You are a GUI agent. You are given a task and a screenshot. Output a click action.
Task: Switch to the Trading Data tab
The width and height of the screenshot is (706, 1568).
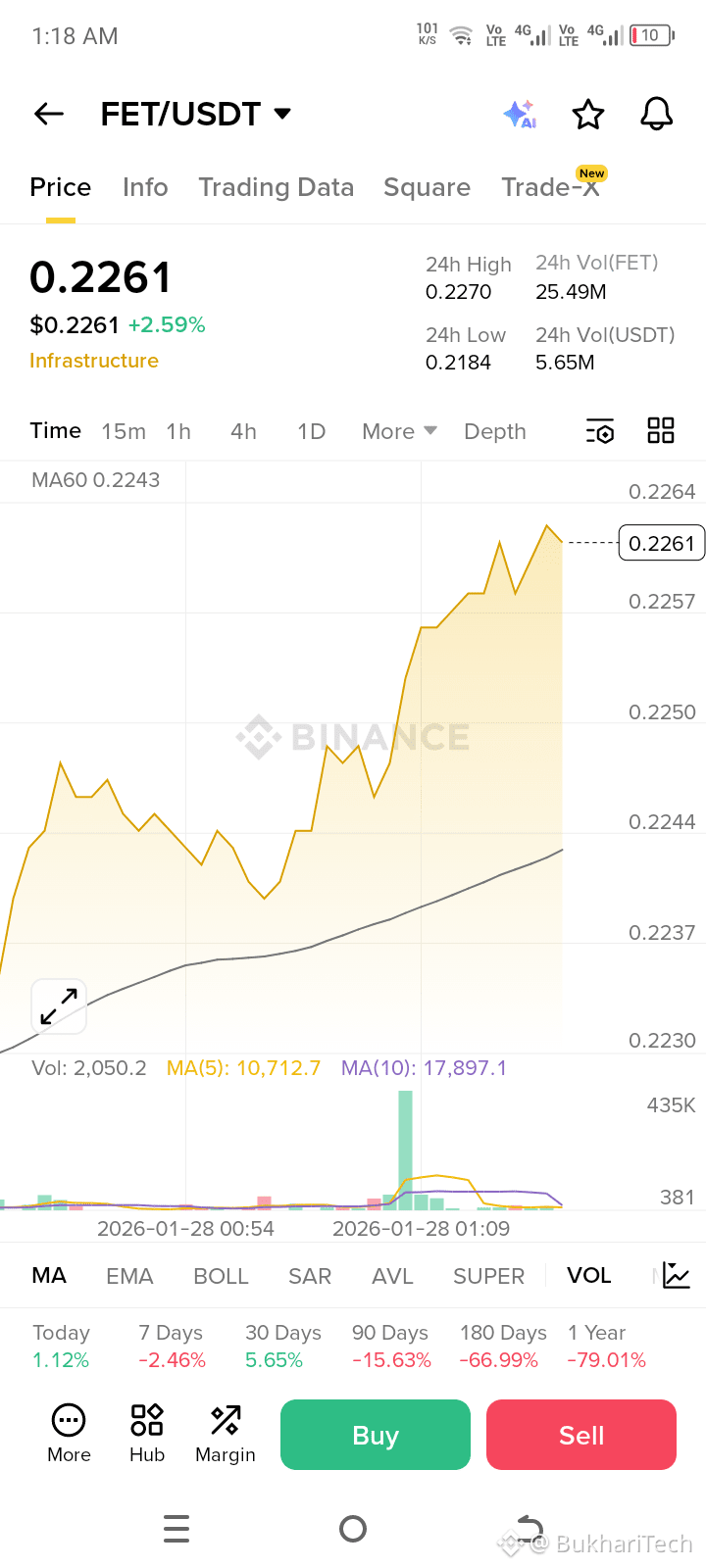(x=276, y=187)
